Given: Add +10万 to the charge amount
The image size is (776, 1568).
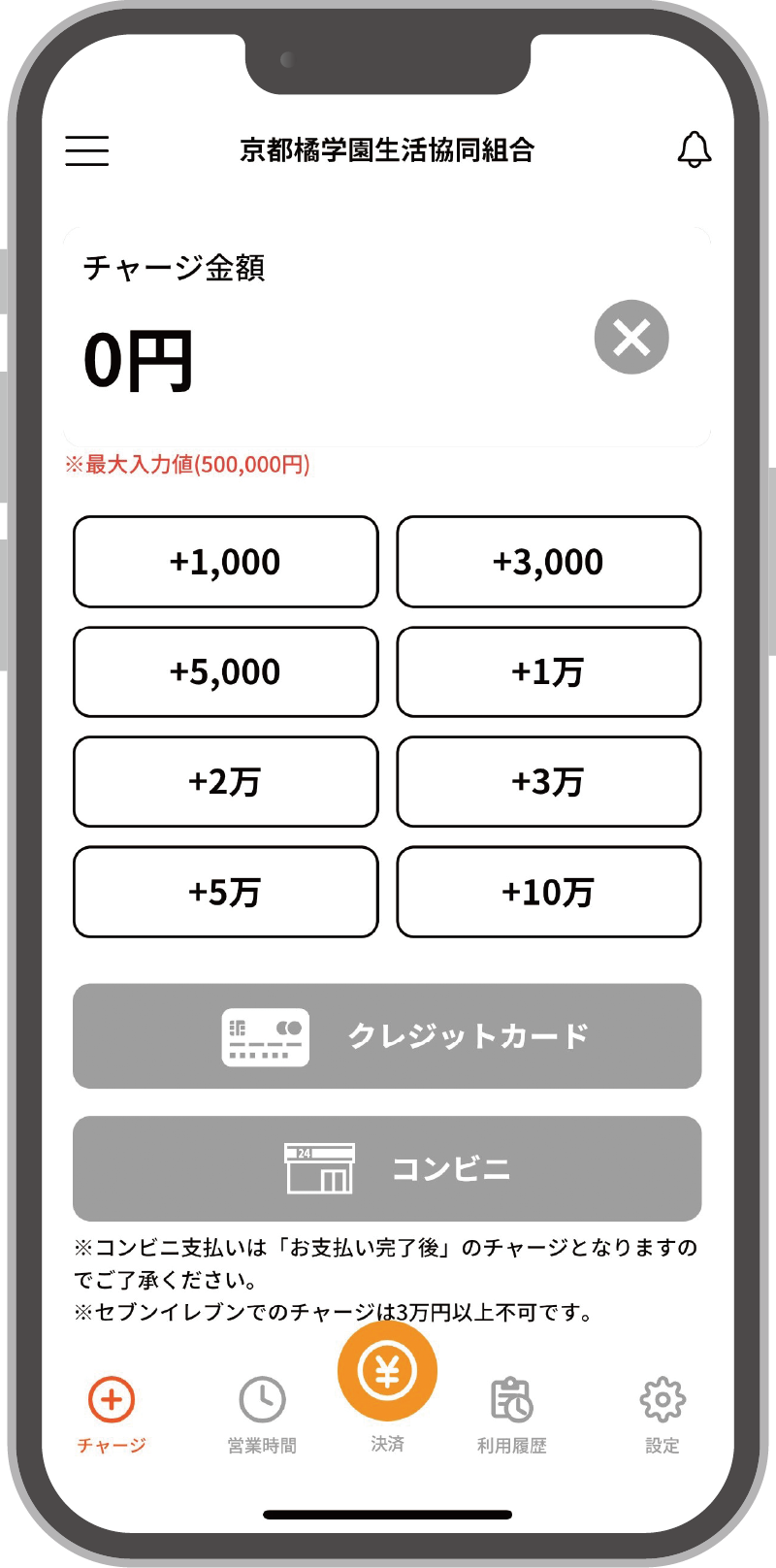Looking at the screenshot, I should click(x=548, y=892).
